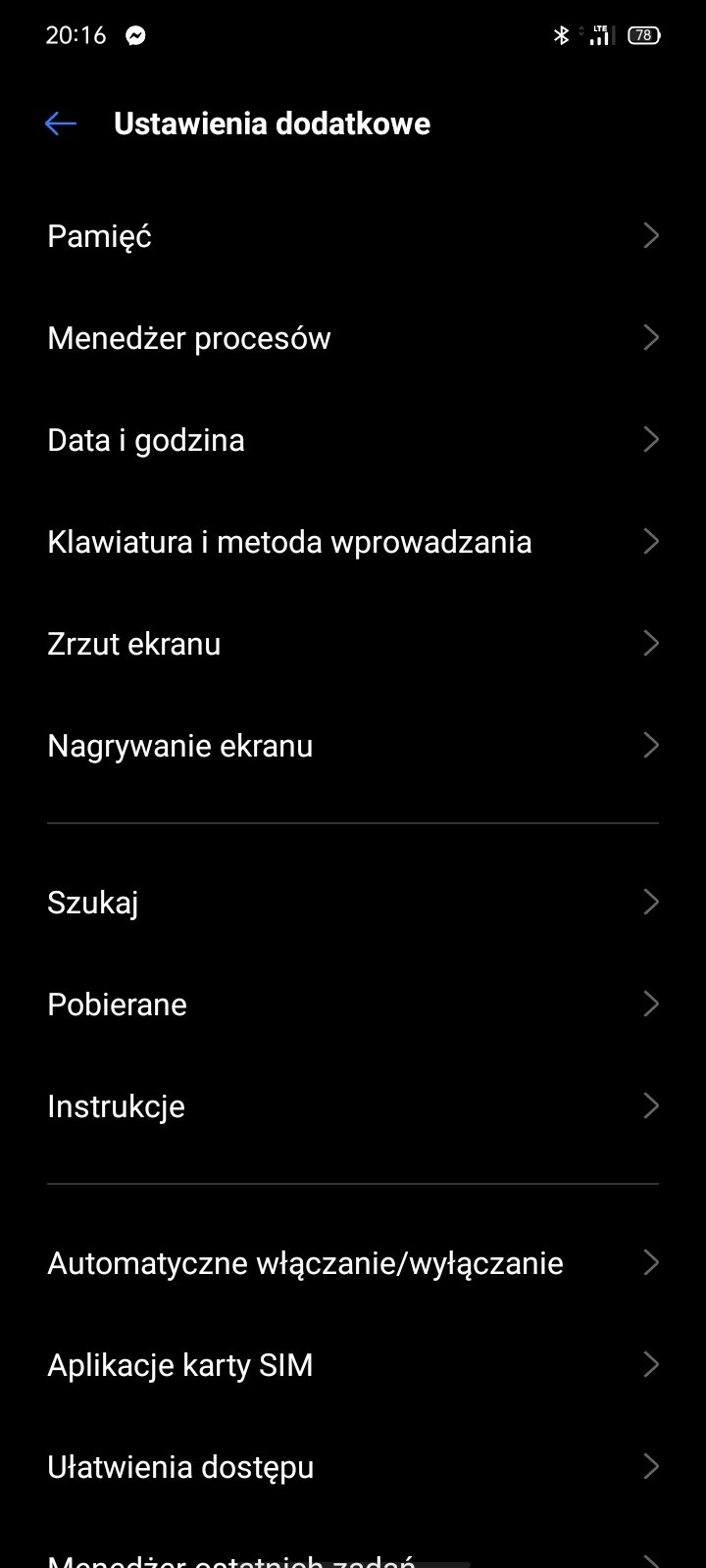Image resolution: width=706 pixels, height=1568 pixels.
Task: Open Klawiatura i metoda wprowadzania
Action: tap(353, 542)
